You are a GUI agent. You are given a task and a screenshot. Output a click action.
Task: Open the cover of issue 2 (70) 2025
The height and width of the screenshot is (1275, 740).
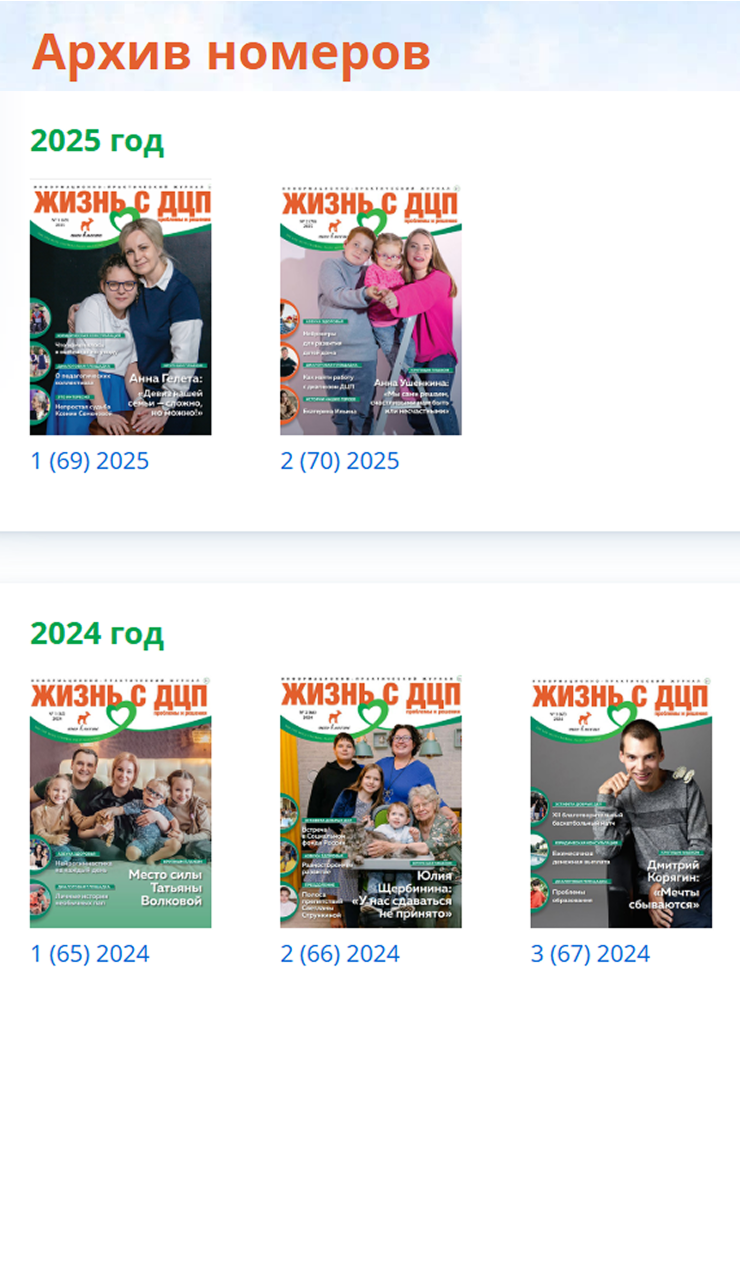370,308
